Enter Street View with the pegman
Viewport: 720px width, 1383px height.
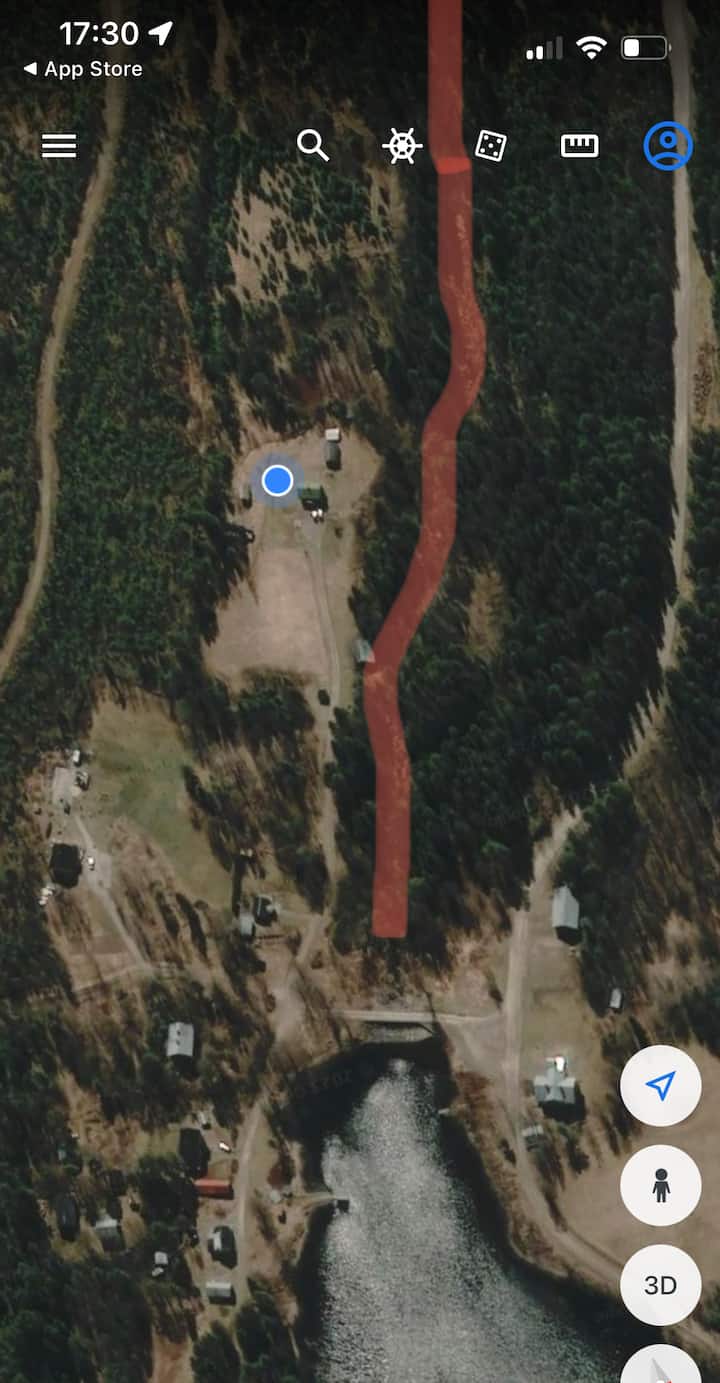point(660,1186)
